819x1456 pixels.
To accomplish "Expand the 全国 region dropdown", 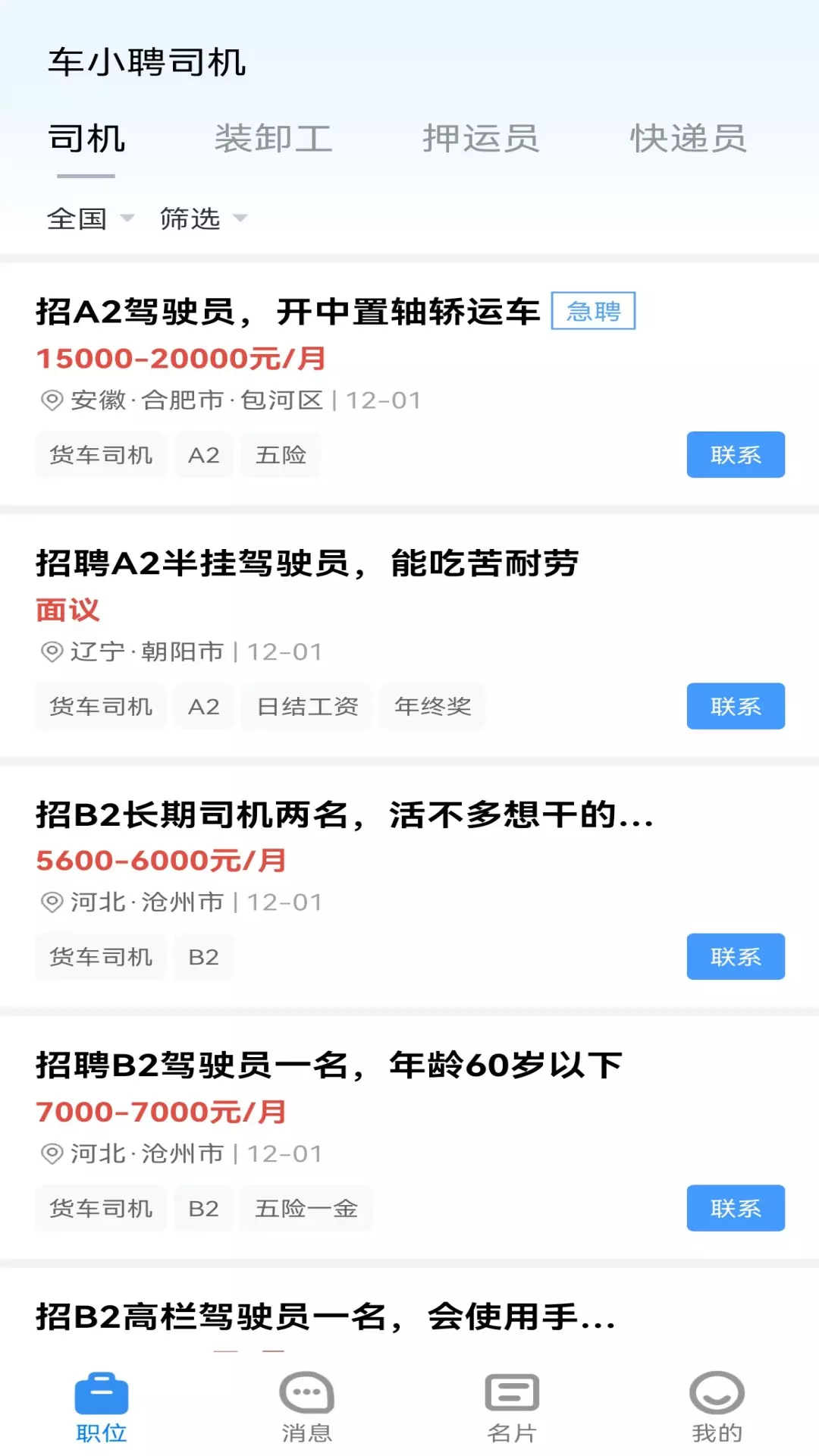I will point(90,219).
